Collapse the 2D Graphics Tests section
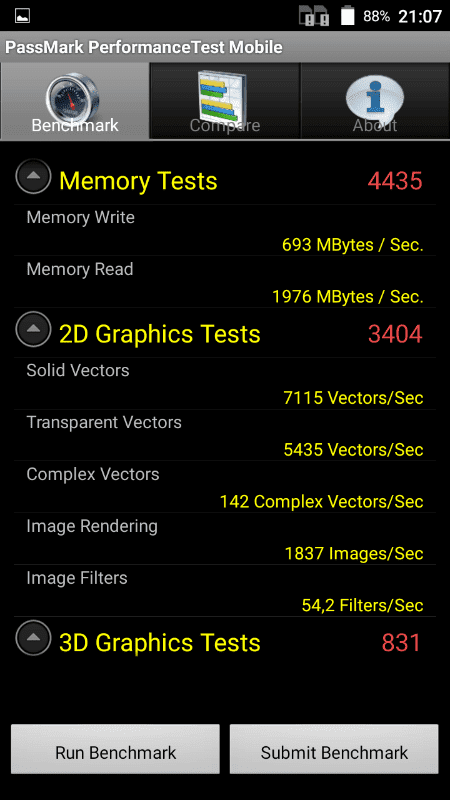The height and width of the screenshot is (800, 450). (33, 329)
